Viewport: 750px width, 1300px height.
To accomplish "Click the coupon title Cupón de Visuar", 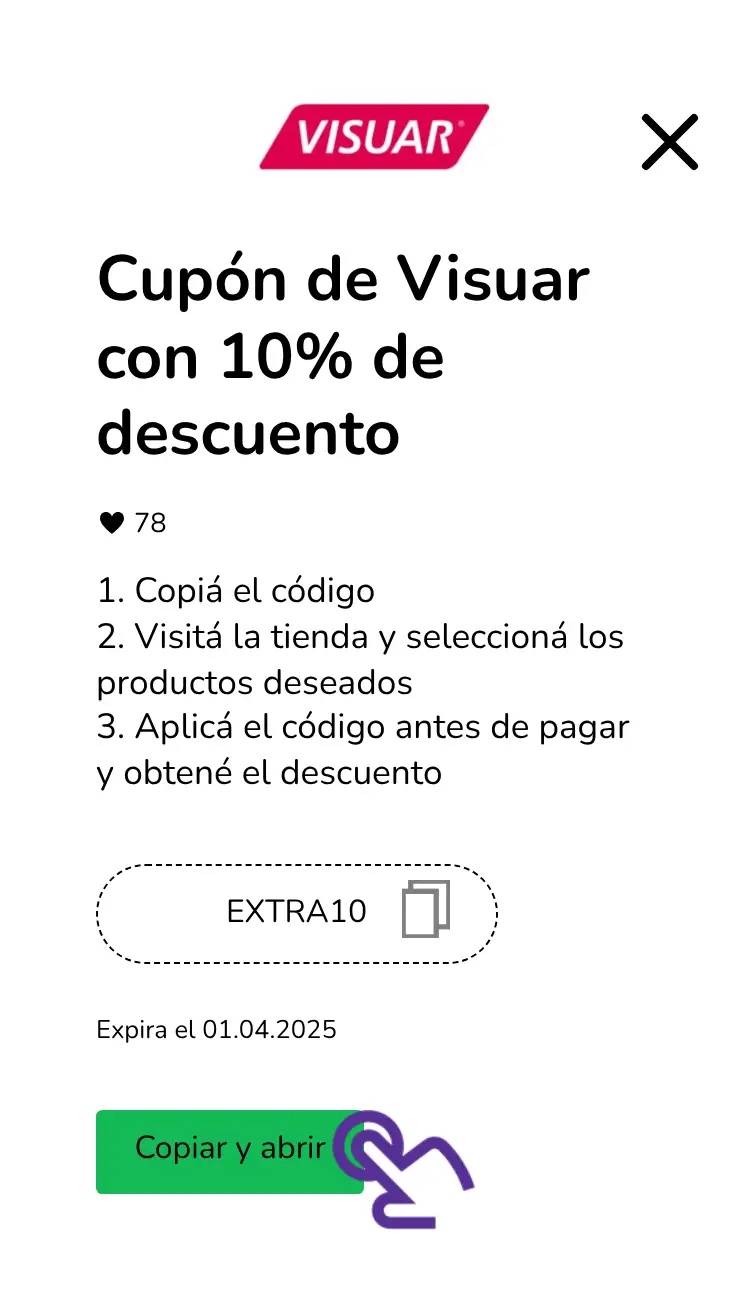I will pyautogui.click(x=343, y=281).
